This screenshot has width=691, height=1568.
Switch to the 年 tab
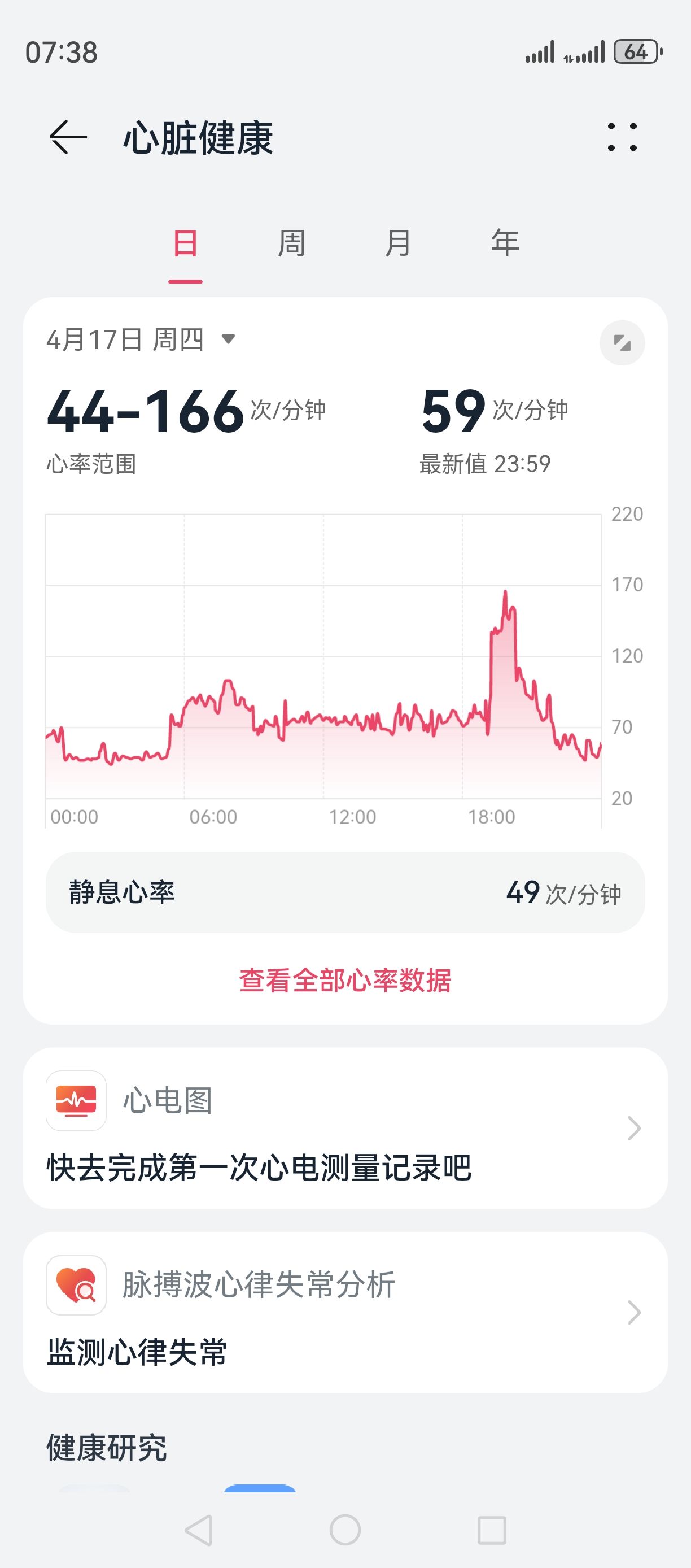(x=505, y=243)
